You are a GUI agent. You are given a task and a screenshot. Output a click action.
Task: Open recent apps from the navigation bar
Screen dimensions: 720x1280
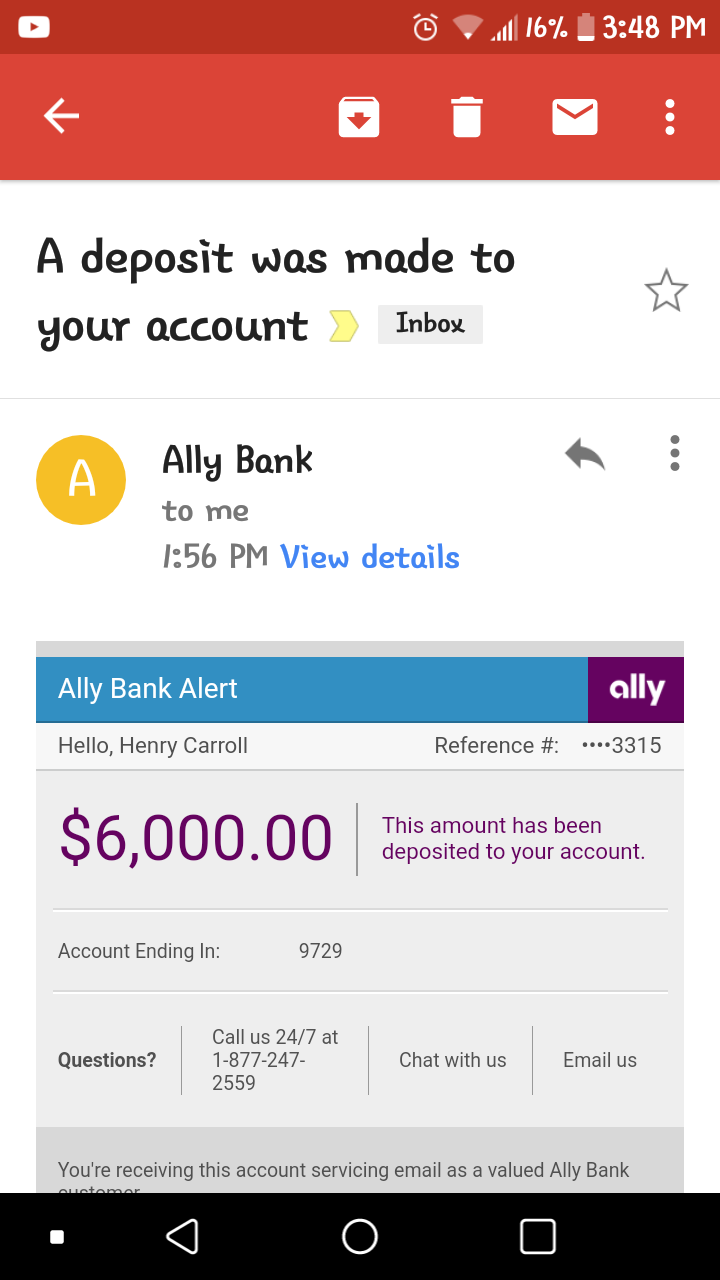coord(538,1237)
